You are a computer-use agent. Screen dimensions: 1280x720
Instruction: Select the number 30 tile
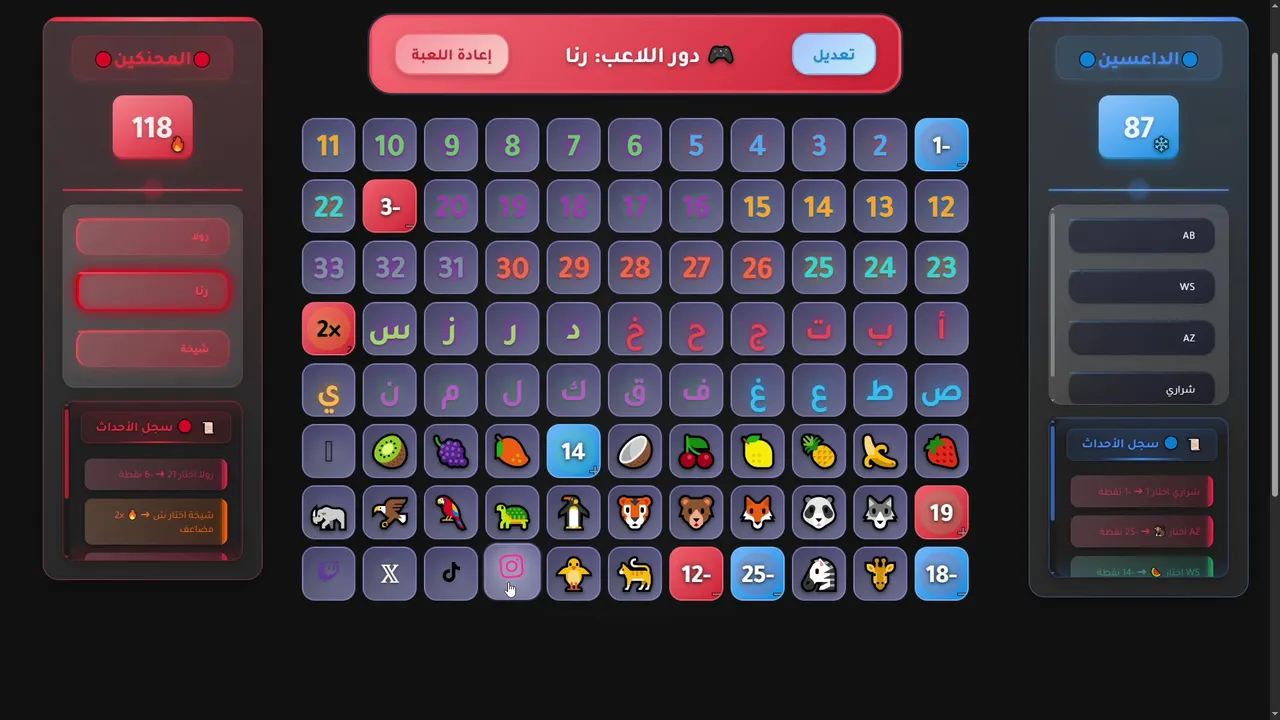click(512, 268)
